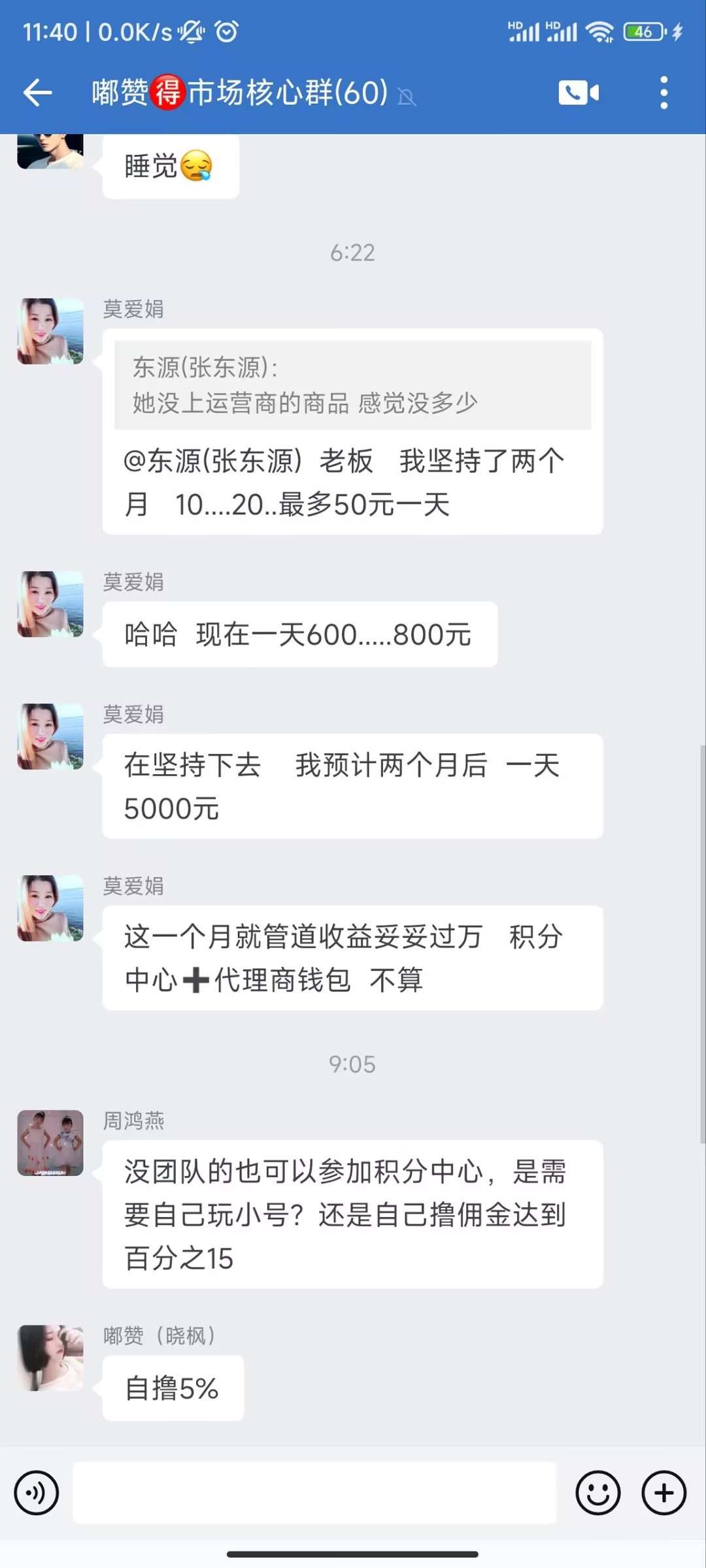Open 周鸿燕's profile avatar

click(50, 1143)
